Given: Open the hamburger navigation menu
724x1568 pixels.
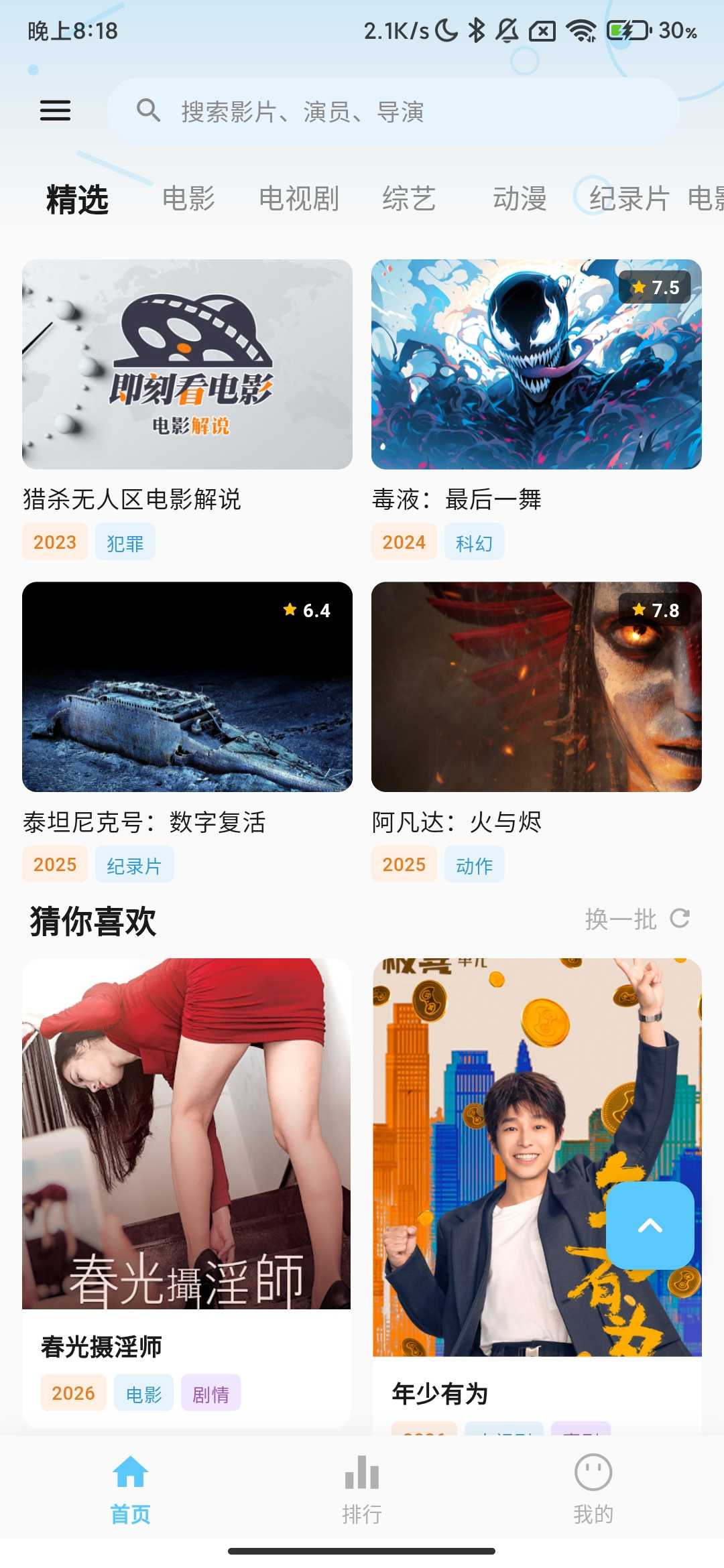Looking at the screenshot, I should click(55, 109).
